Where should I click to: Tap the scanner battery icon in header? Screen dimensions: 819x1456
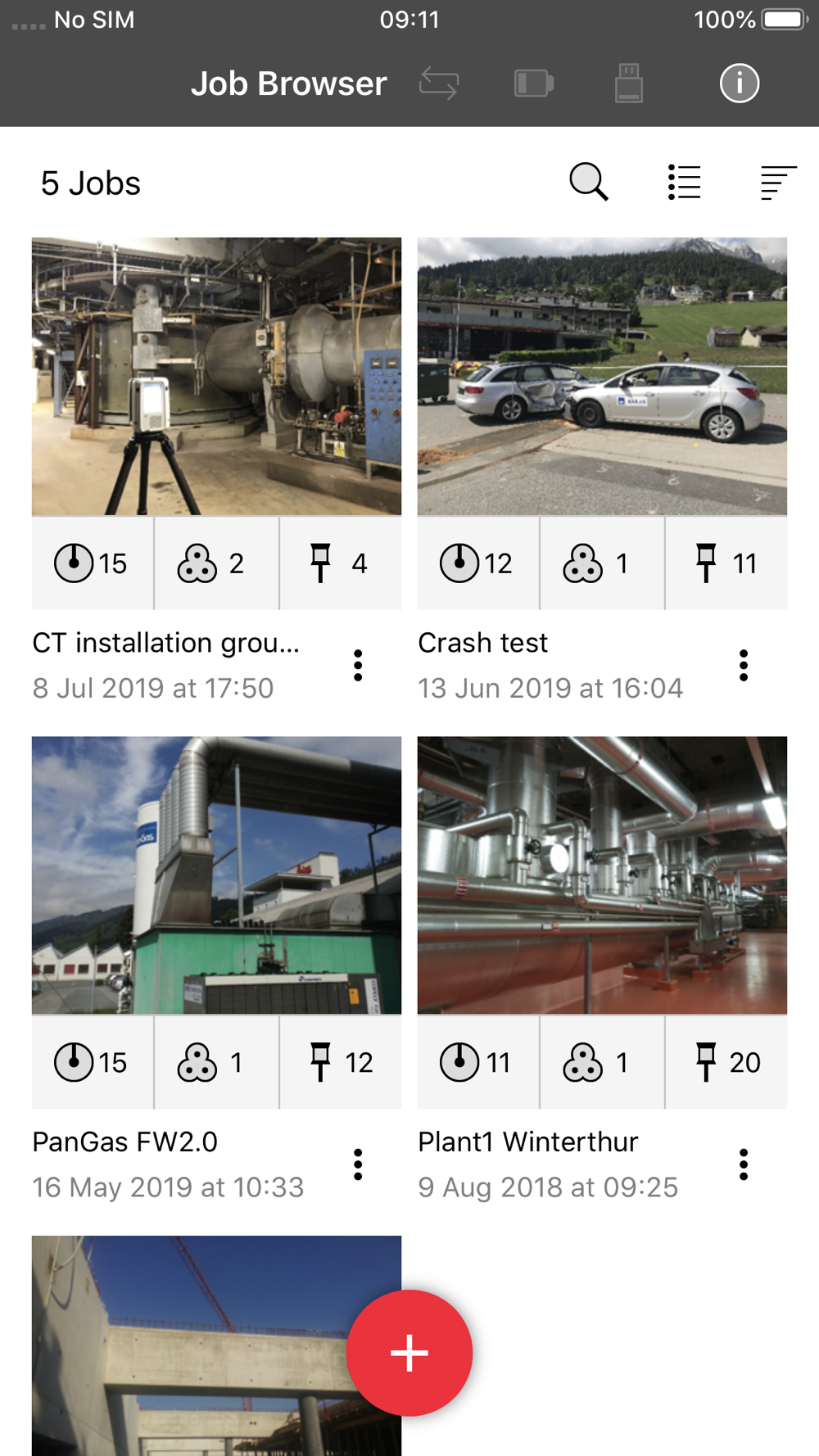[534, 84]
